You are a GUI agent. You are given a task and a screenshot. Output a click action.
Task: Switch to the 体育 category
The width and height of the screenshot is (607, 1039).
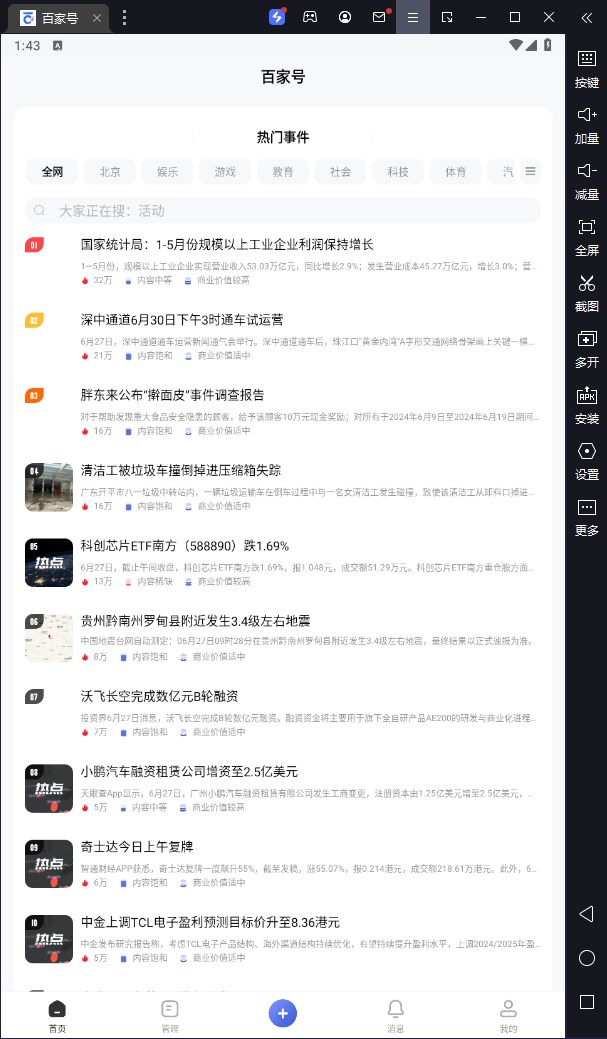[455, 172]
